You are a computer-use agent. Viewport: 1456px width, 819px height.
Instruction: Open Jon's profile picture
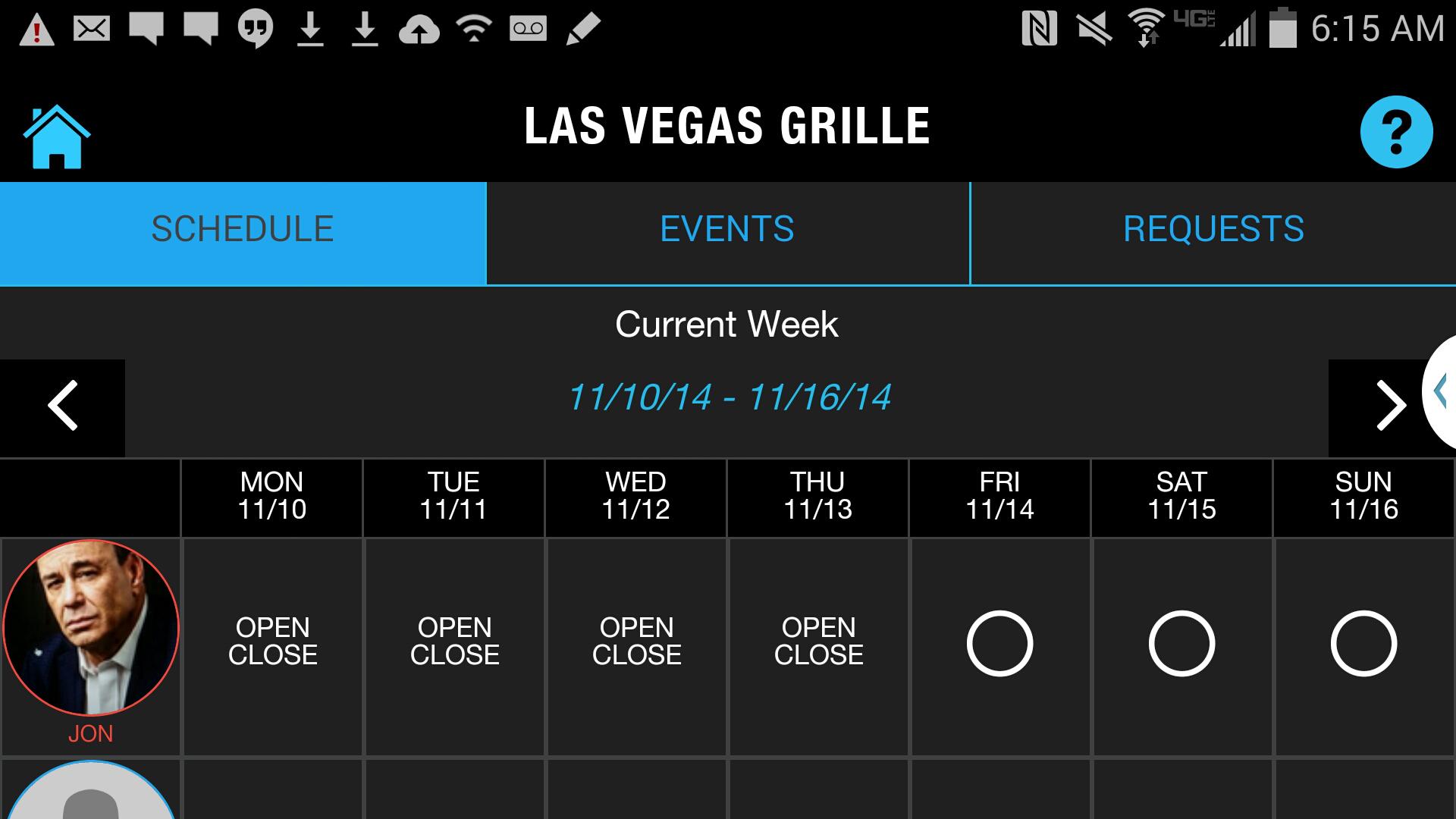[91, 628]
